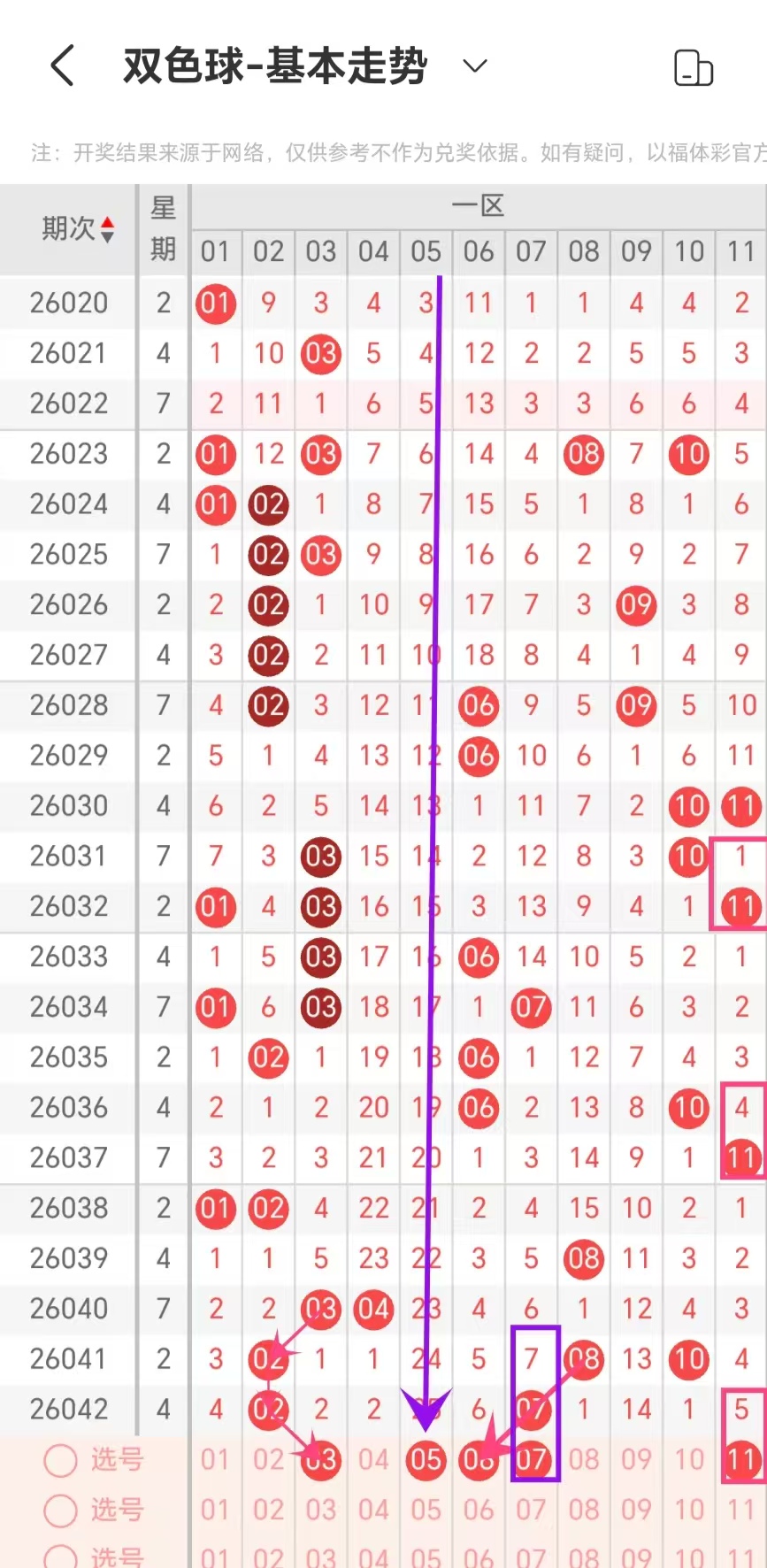
Task: Pick number 08 in the first 选号 row
Action: click(584, 1460)
